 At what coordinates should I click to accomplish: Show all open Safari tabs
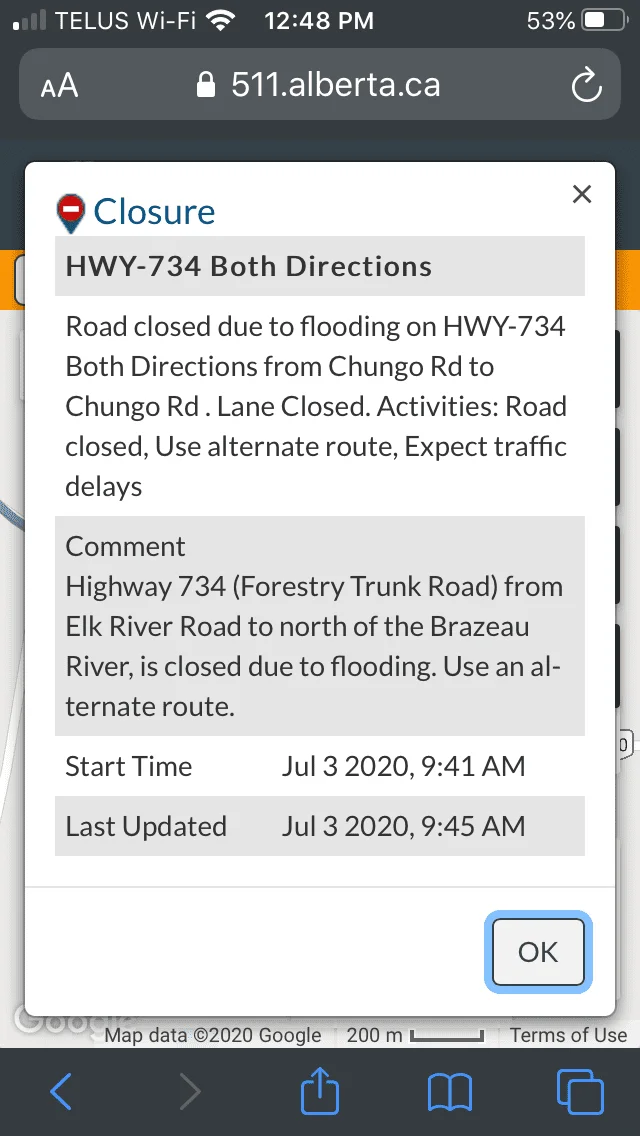pyautogui.click(x=580, y=1092)
